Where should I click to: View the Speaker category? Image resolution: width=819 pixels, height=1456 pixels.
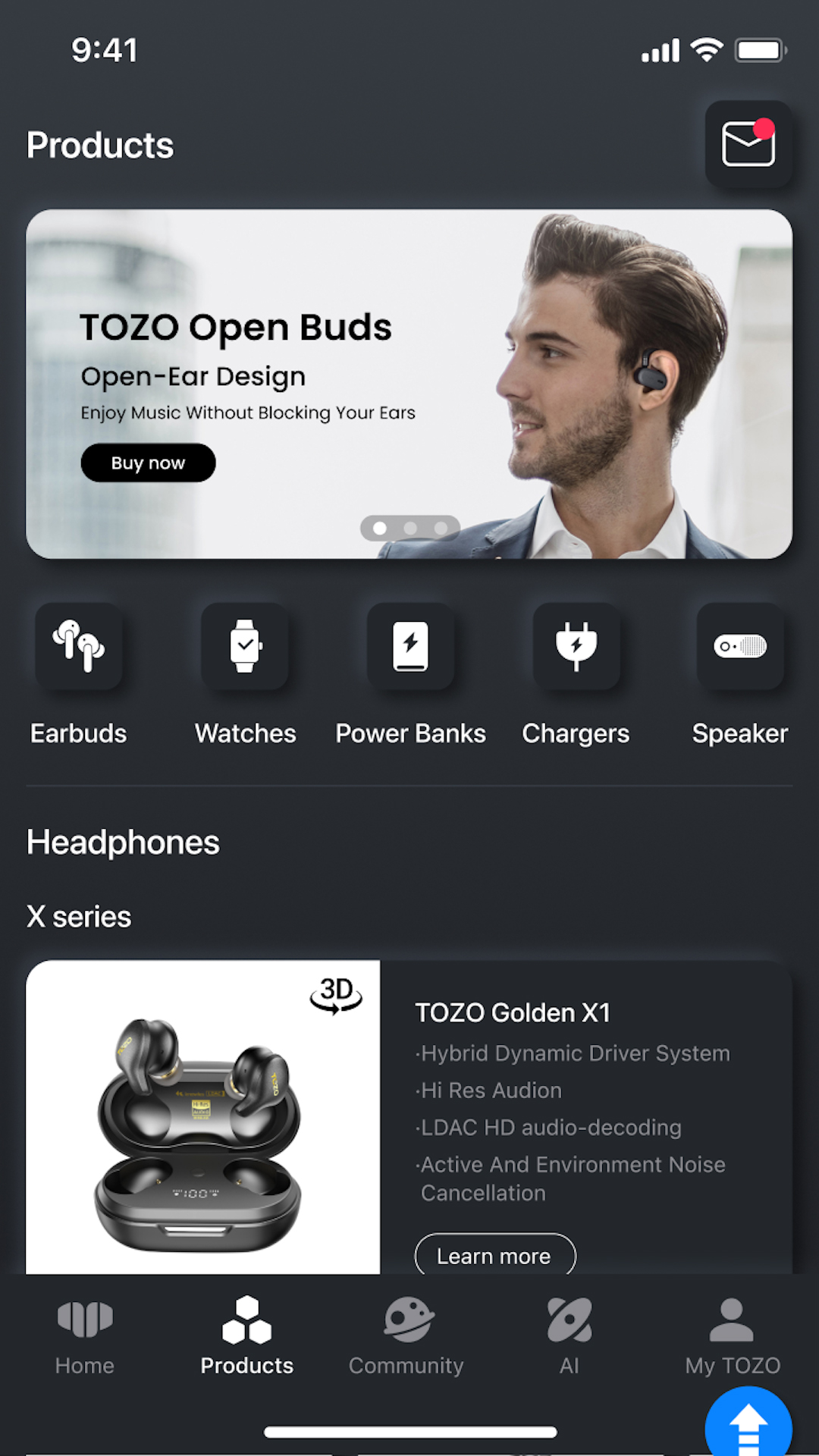click(x=740, y=647)
